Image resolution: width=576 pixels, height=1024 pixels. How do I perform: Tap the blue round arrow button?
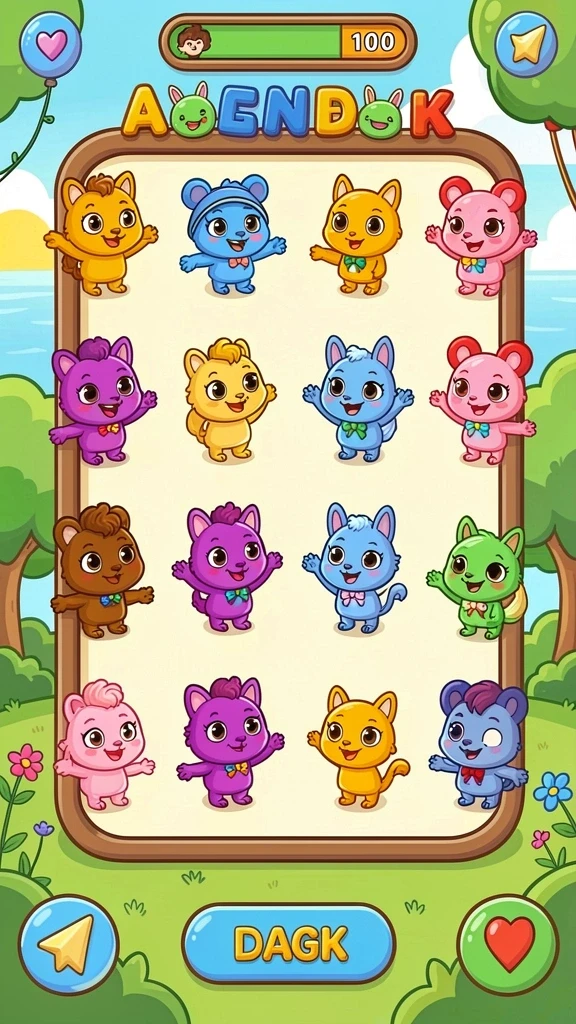(x=69, y=945)
